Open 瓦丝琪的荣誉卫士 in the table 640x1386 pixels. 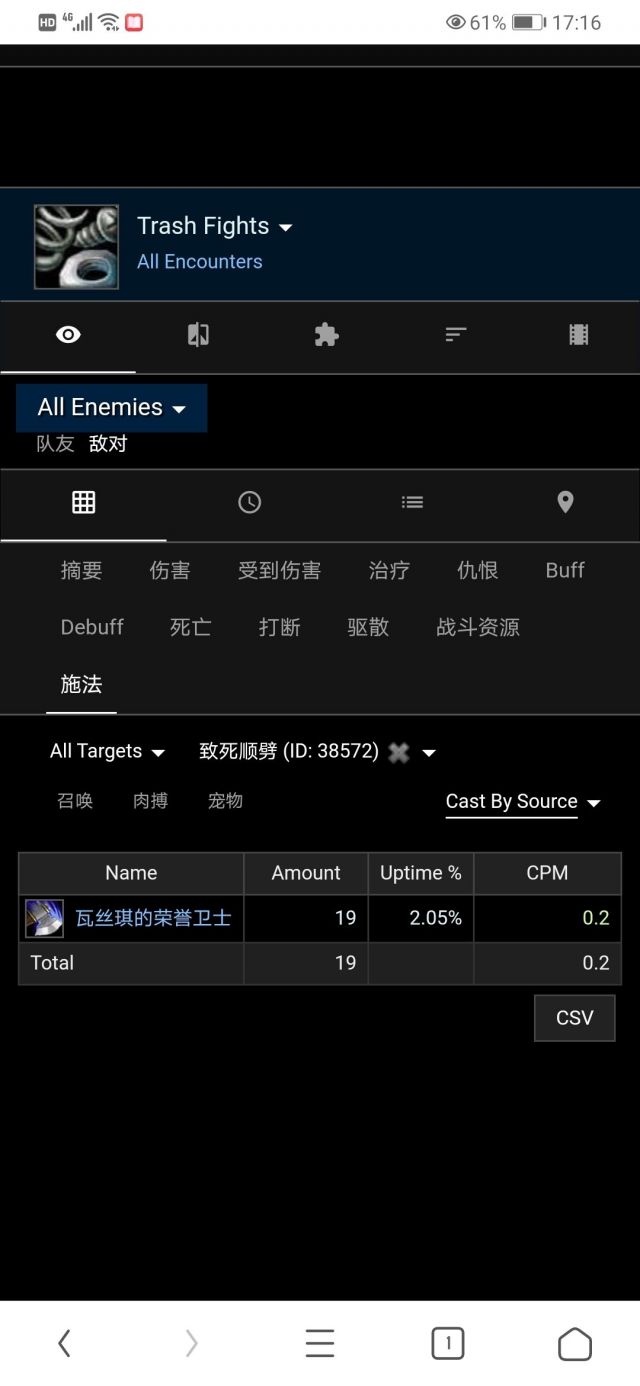pos(153,918)
